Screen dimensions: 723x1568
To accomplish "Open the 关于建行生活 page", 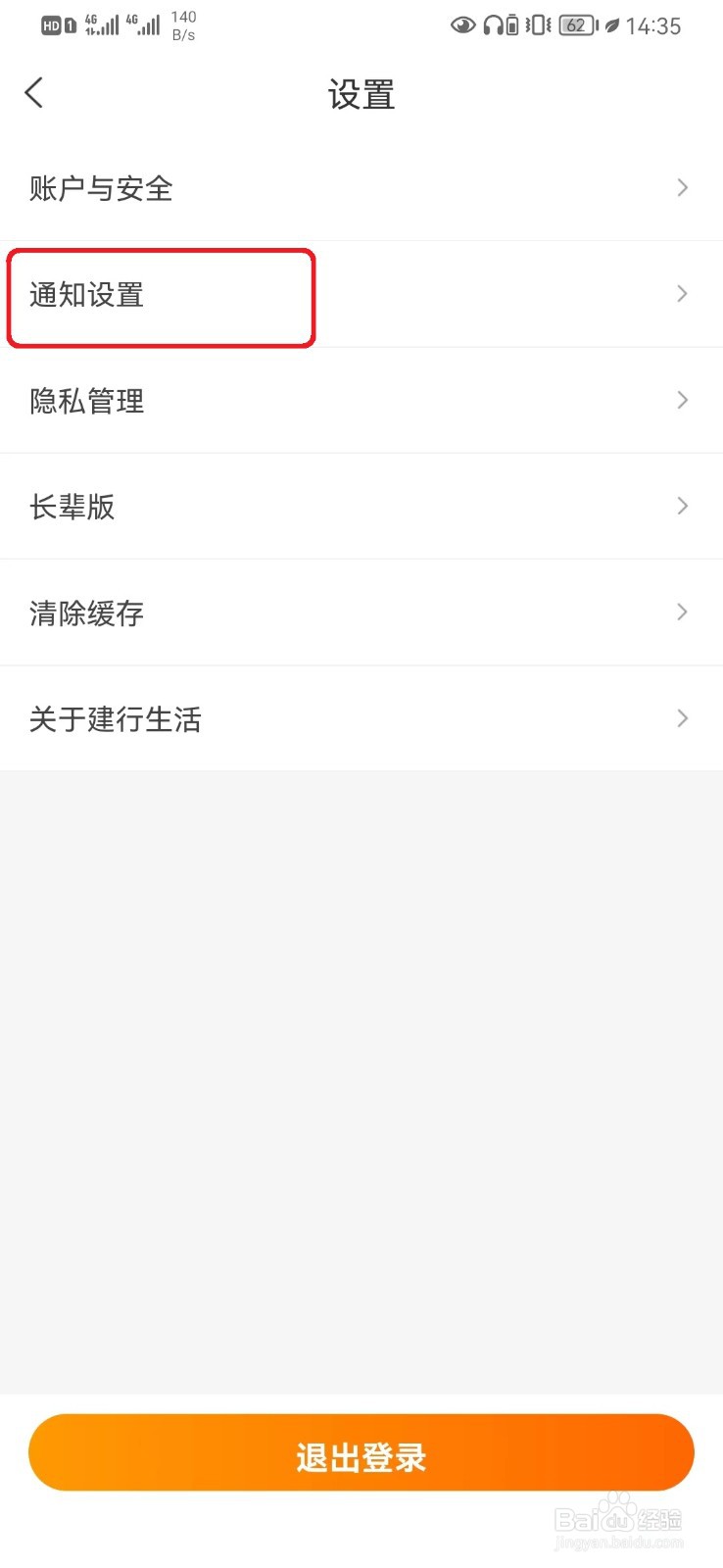I will [x=117, y=718].
